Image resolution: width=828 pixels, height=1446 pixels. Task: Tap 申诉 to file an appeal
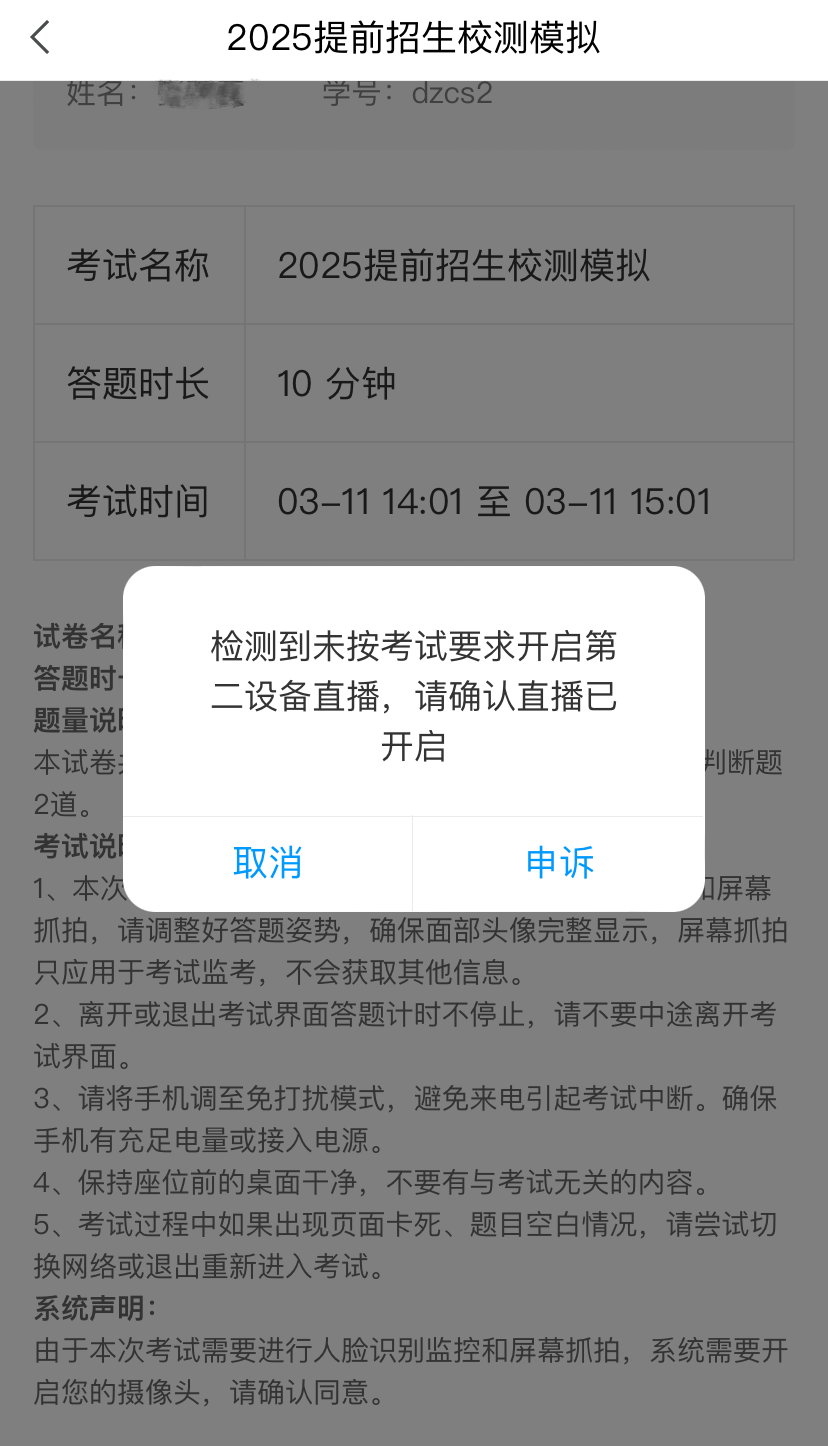559,863
